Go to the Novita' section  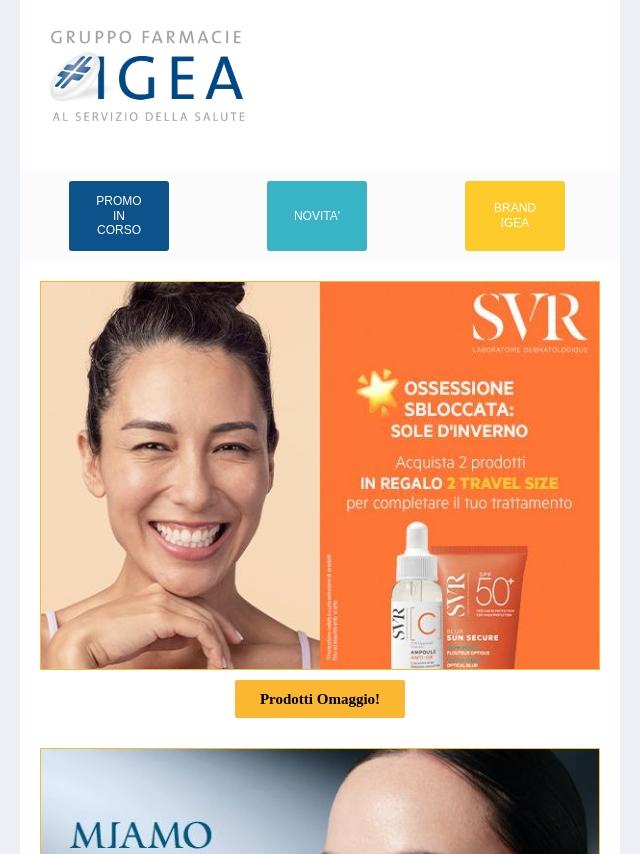pos(317,216)
